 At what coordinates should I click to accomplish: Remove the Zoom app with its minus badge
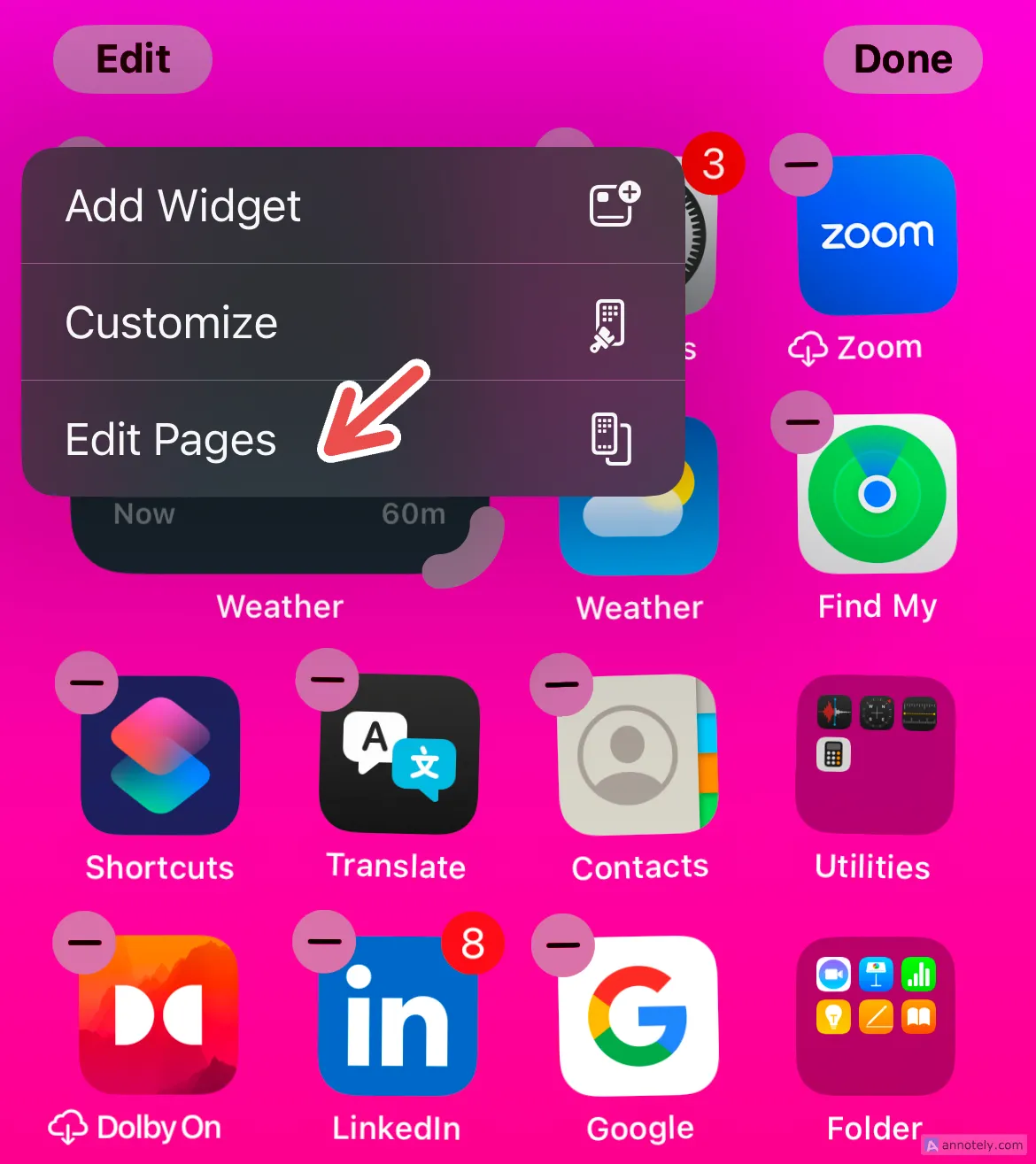point(801,166)
